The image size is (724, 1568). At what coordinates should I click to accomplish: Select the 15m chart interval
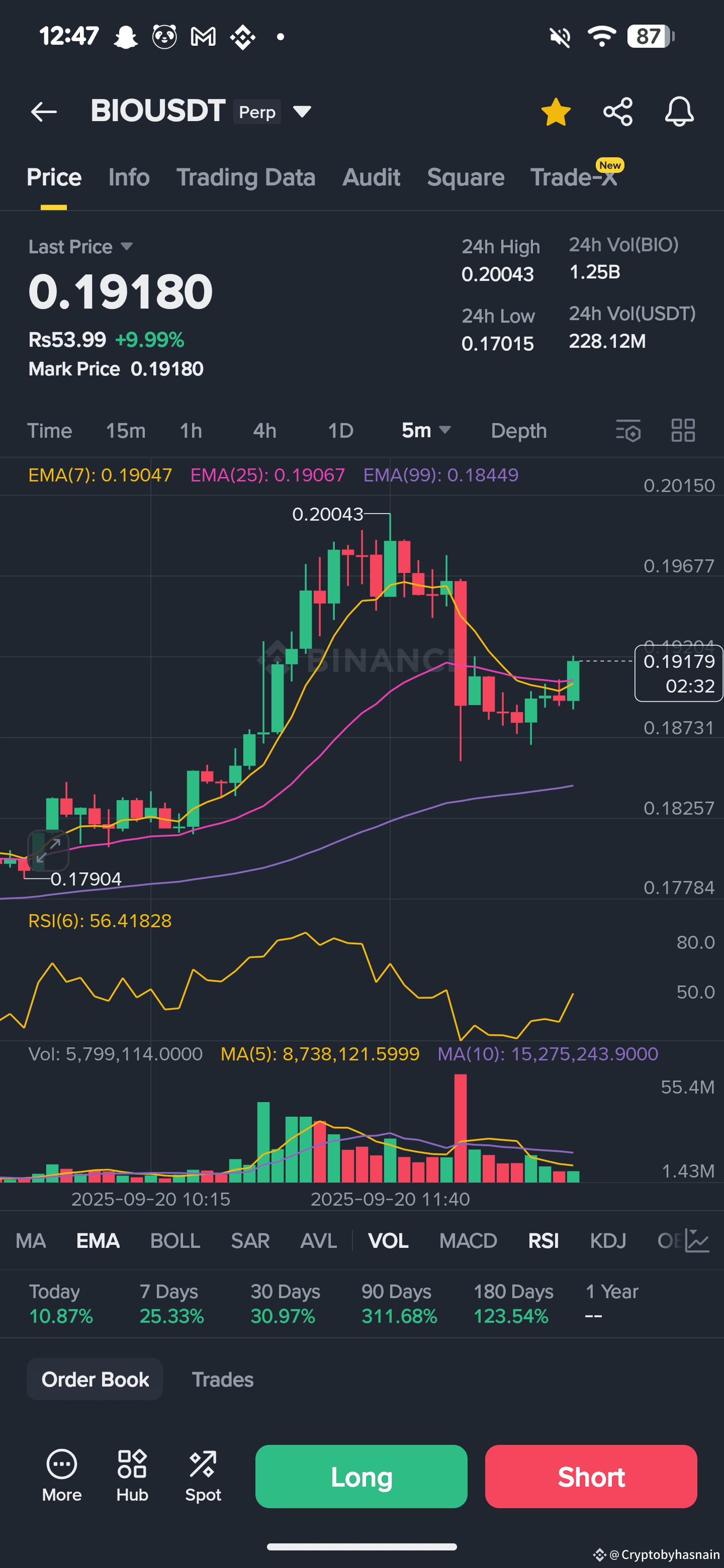pos(125,431)
